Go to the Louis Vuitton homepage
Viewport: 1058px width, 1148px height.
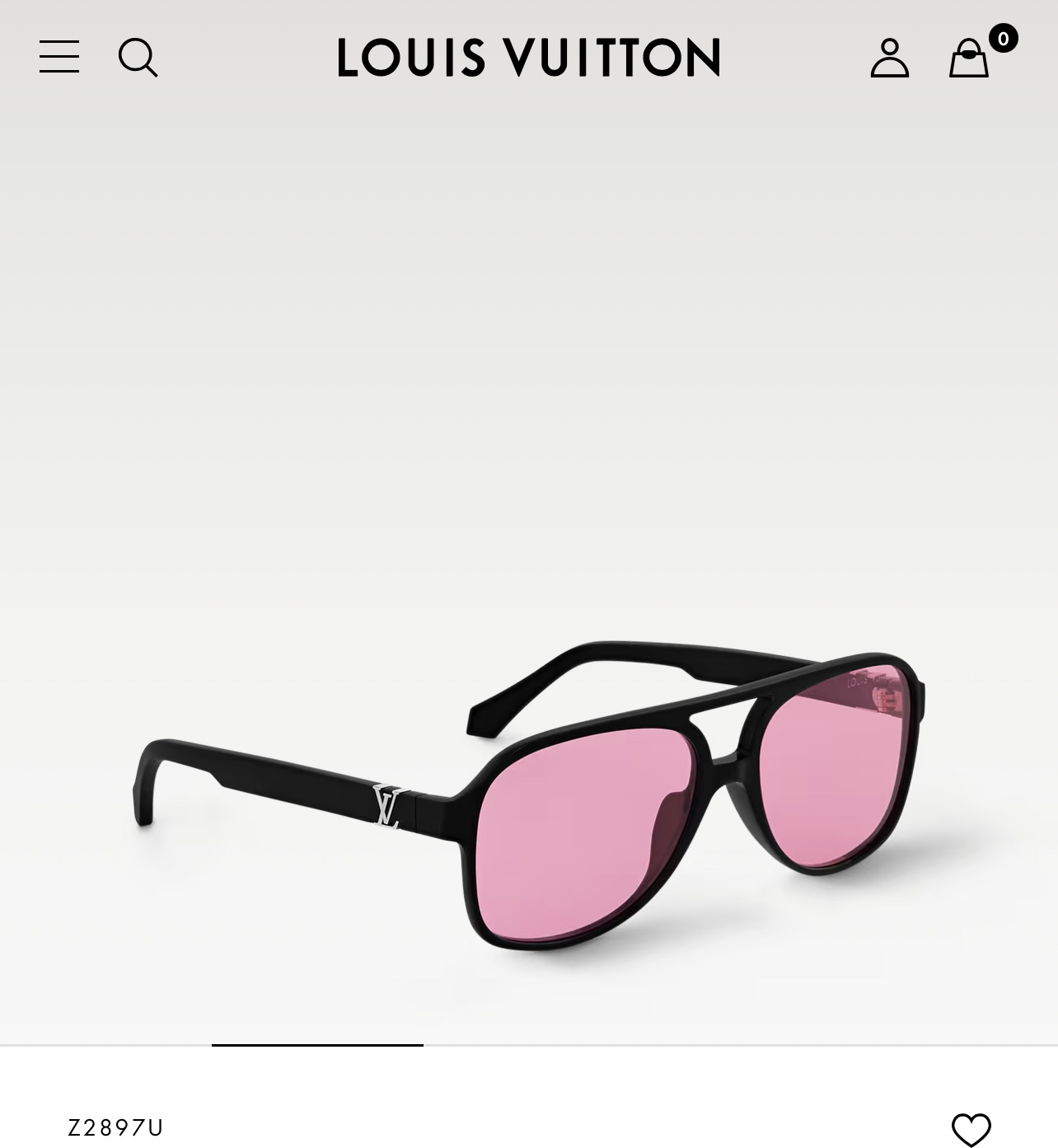tap(528, 58)
